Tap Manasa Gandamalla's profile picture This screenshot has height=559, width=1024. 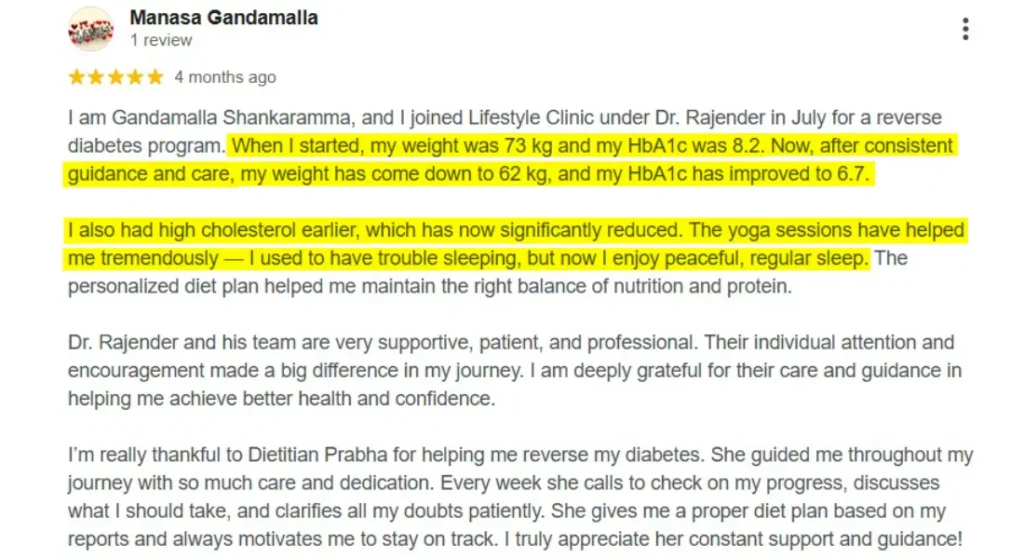click(91, 29)
